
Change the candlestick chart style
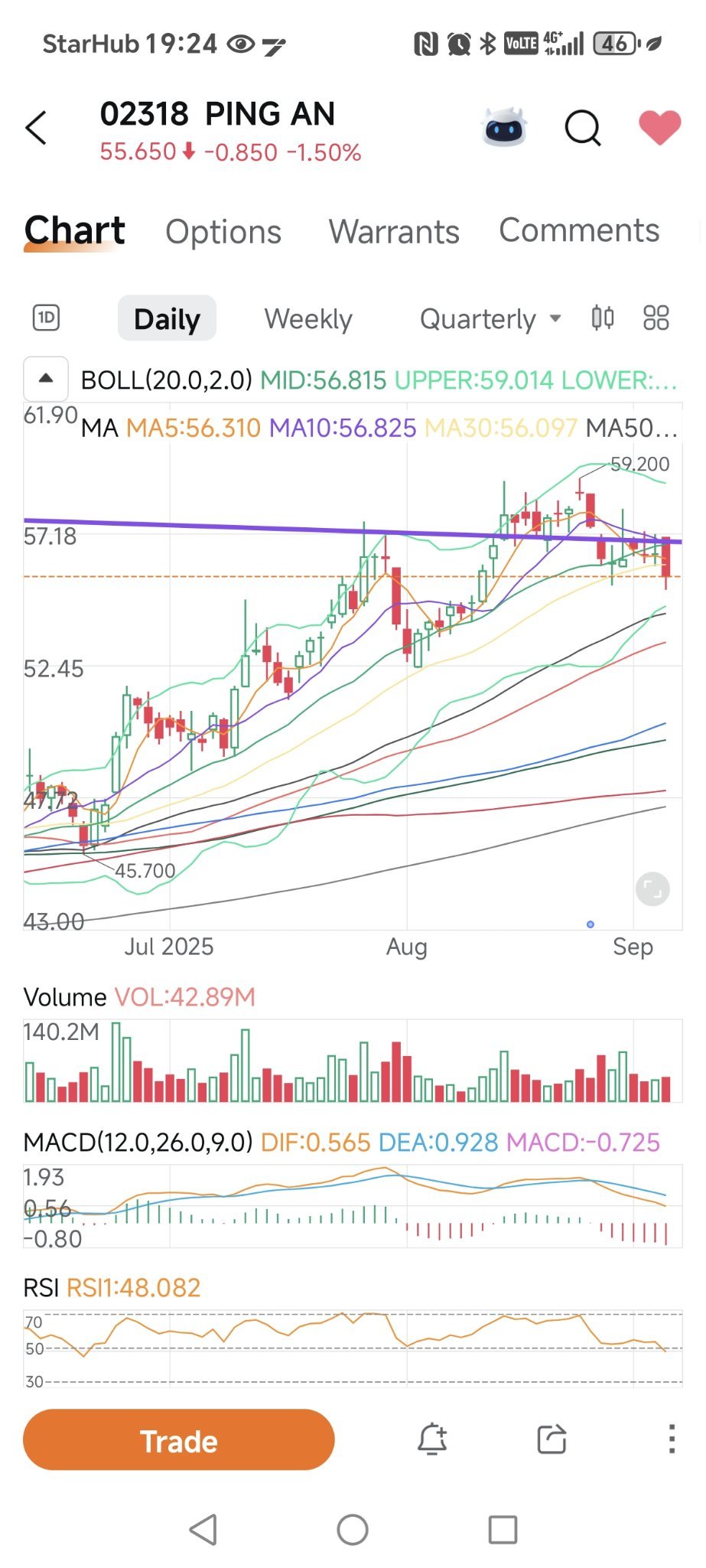point(603,318)
